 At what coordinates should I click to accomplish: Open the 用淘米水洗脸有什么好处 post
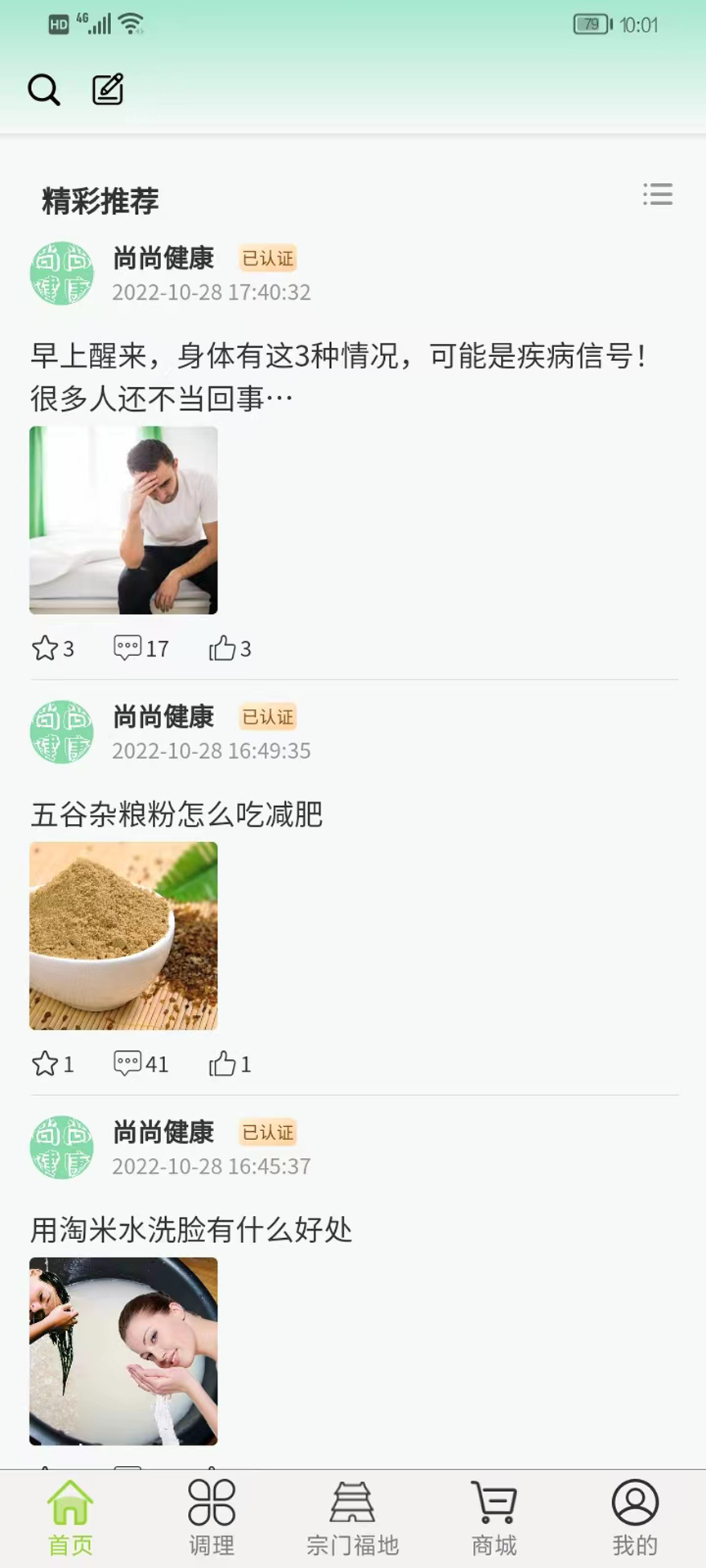(191, 1230)
